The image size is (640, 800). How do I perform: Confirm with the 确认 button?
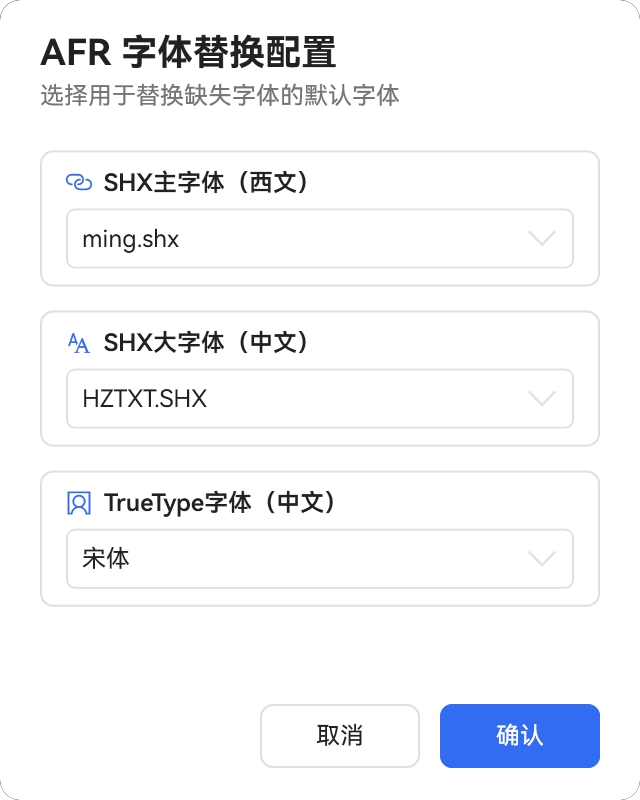pos(520,736)
